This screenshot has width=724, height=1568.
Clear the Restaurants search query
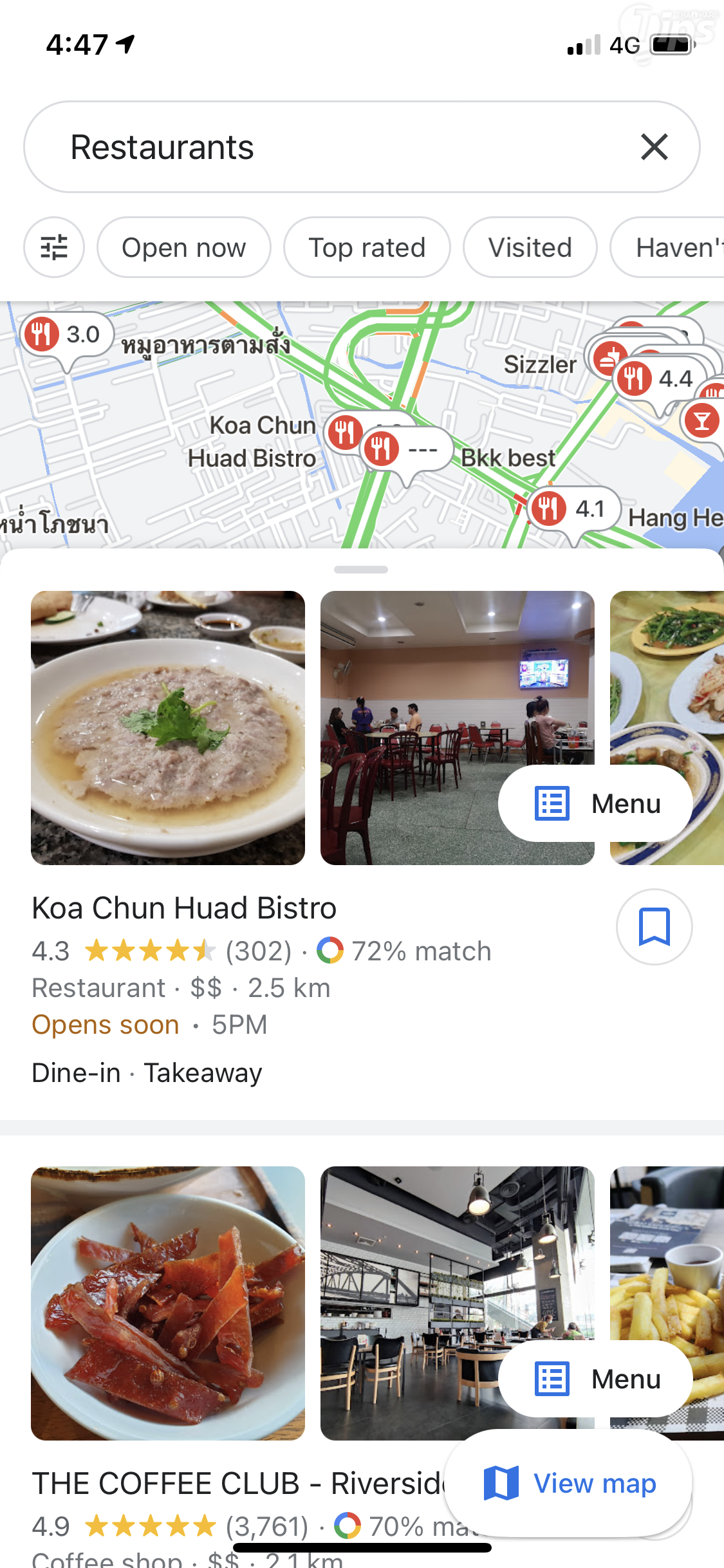point(654,147)
